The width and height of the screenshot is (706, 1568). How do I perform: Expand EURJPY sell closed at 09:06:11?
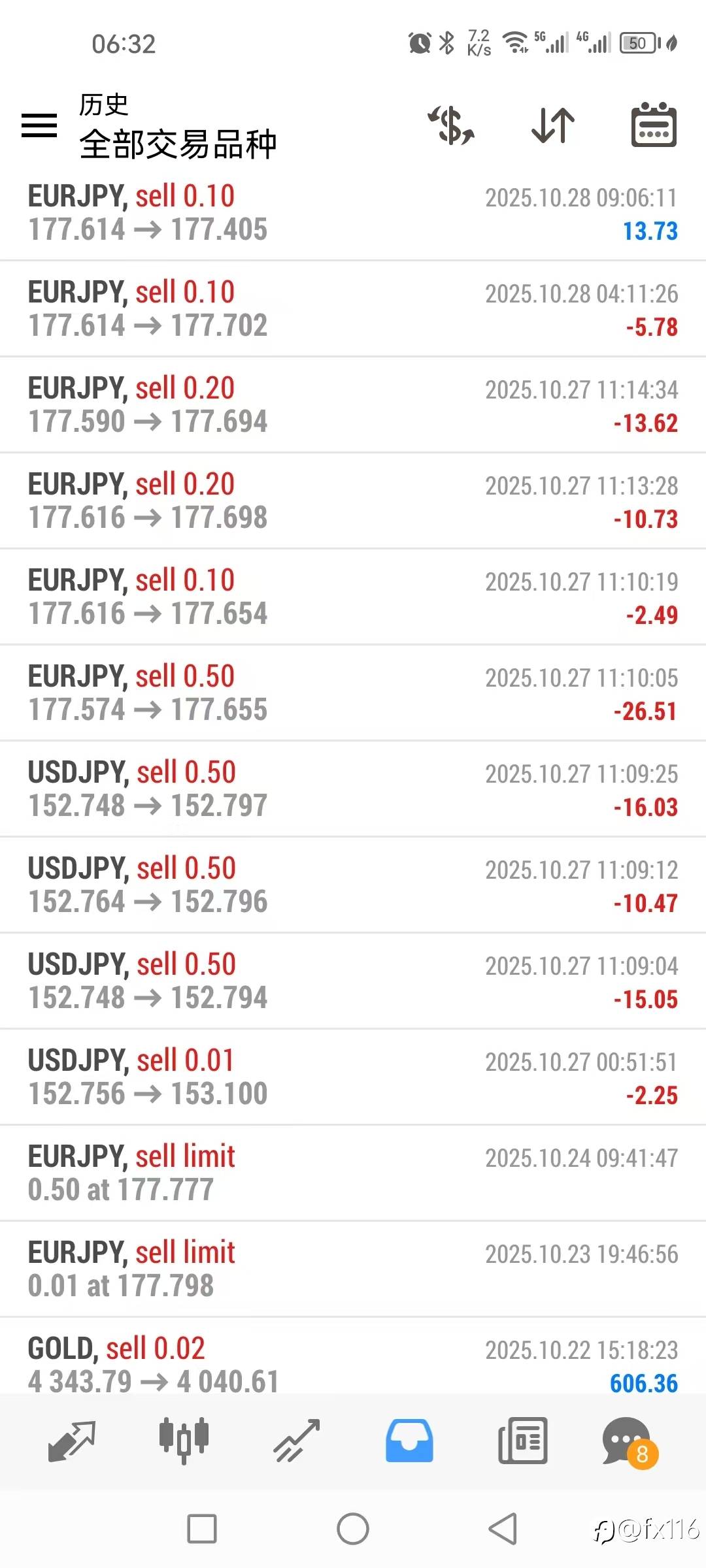(353, 213)
